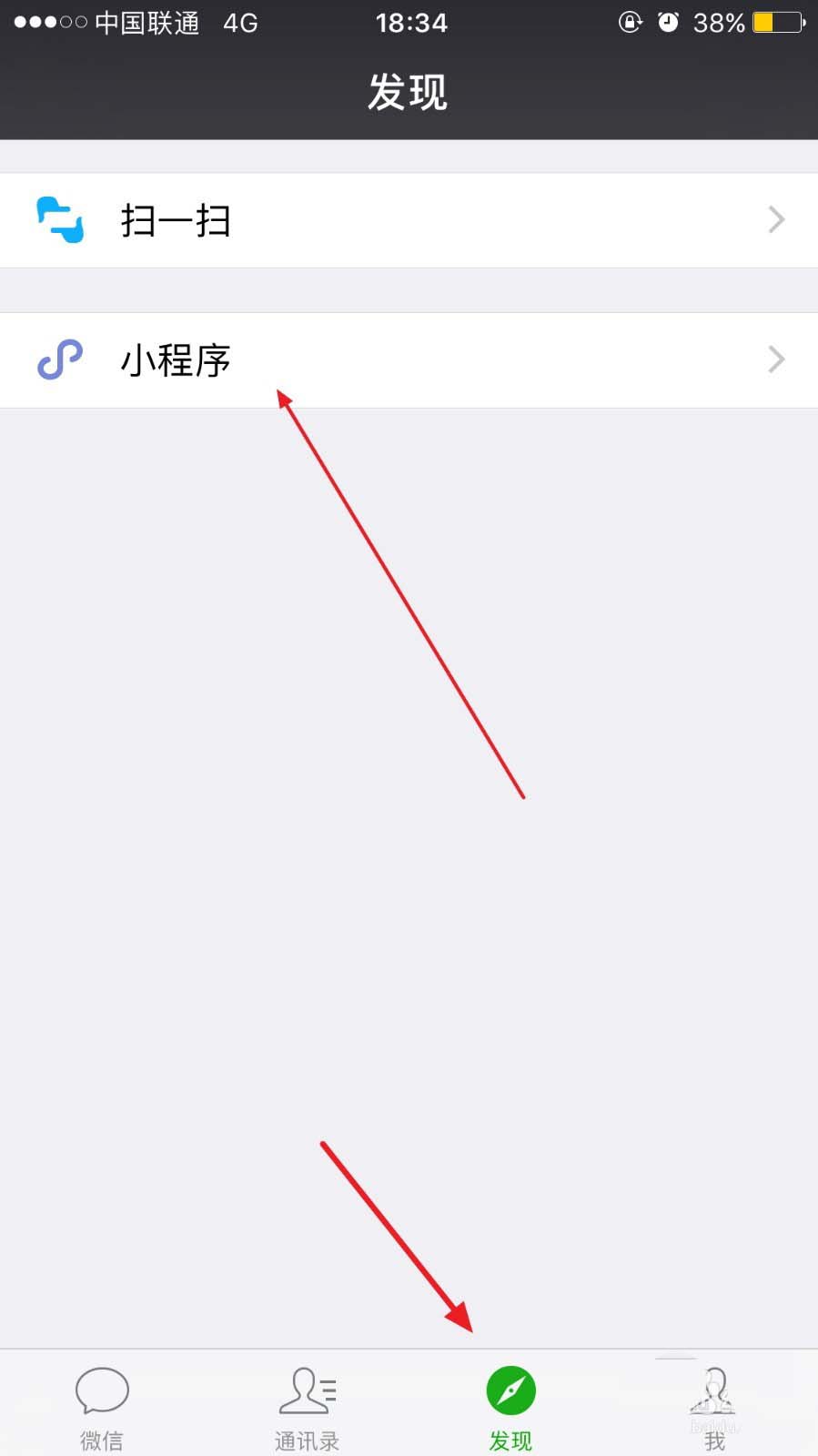
Task: Select the chat bubble WeChat icon
Action: pyautogui.click(x=101, y=1390)
